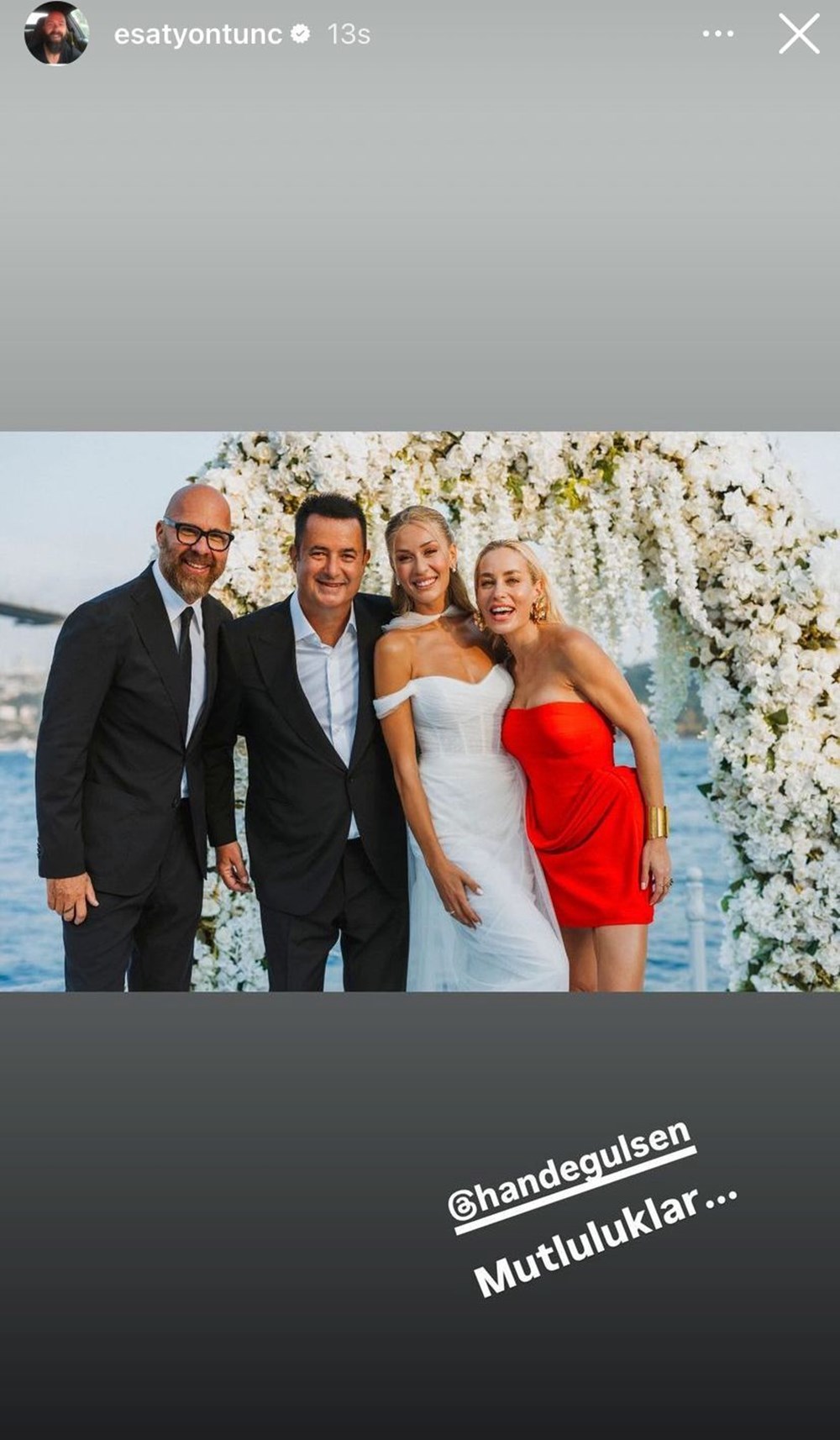The height and width of the screenshot is (1440, 840).
Task: Open the @handegulsen mention
Action: [x=571, y=1175]
